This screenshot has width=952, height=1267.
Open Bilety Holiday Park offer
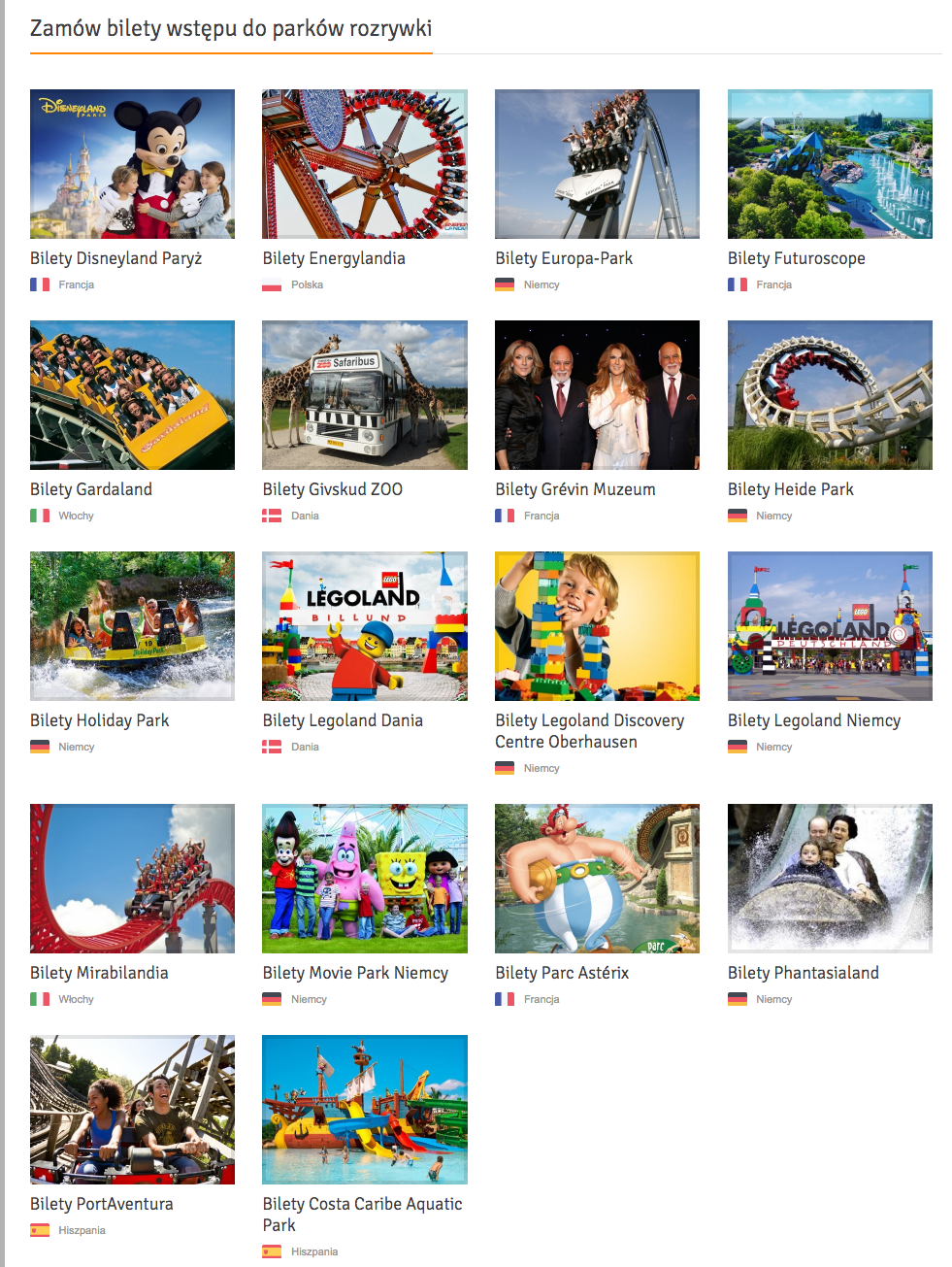pyautogui.click(x=132, y=626)
